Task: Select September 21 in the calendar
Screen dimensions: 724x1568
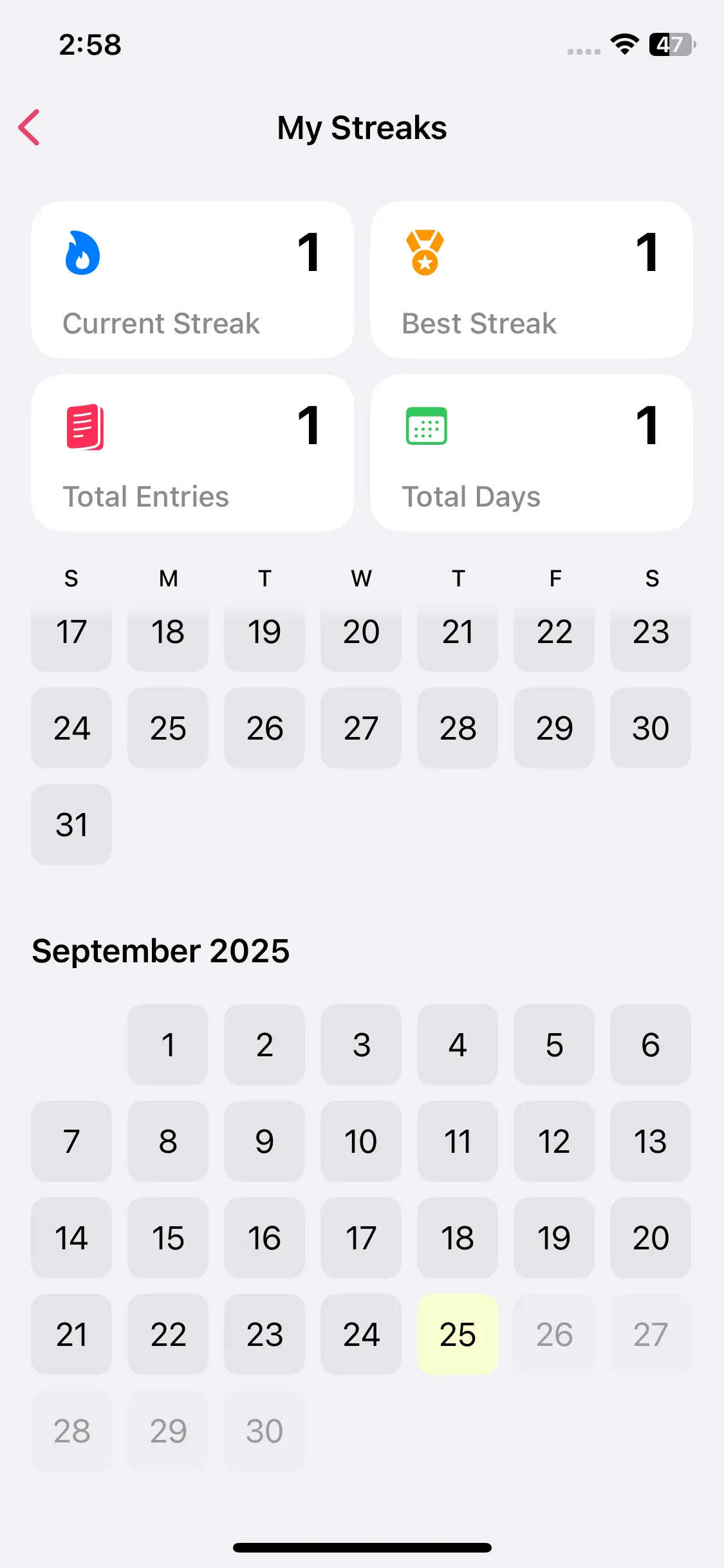Action: click(71, 1334)
